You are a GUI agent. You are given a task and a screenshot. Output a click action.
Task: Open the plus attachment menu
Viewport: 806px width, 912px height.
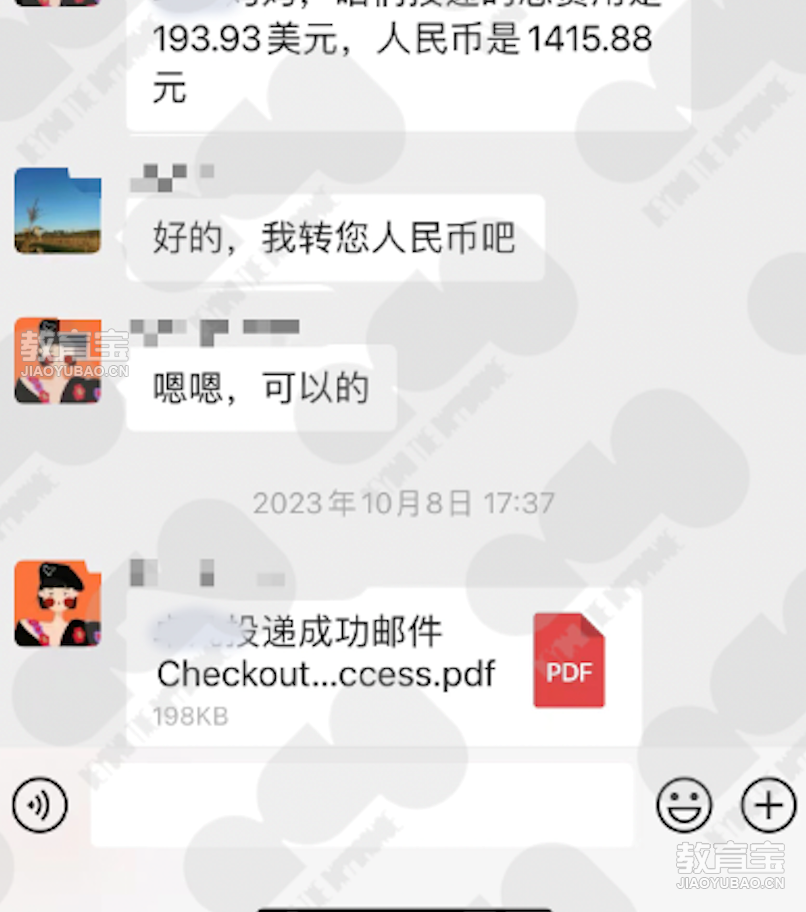768,804
